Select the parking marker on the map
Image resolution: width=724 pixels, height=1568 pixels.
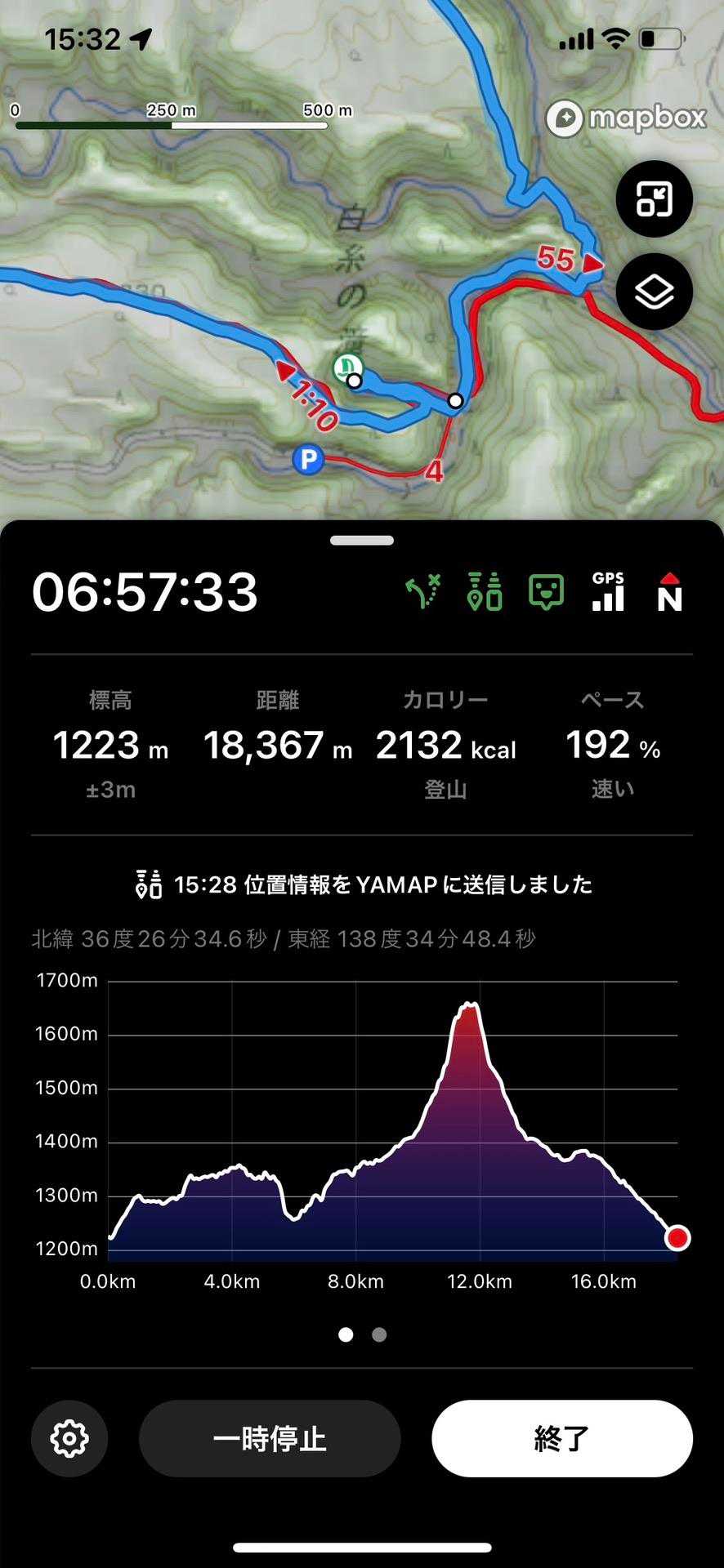pos(308,460)
